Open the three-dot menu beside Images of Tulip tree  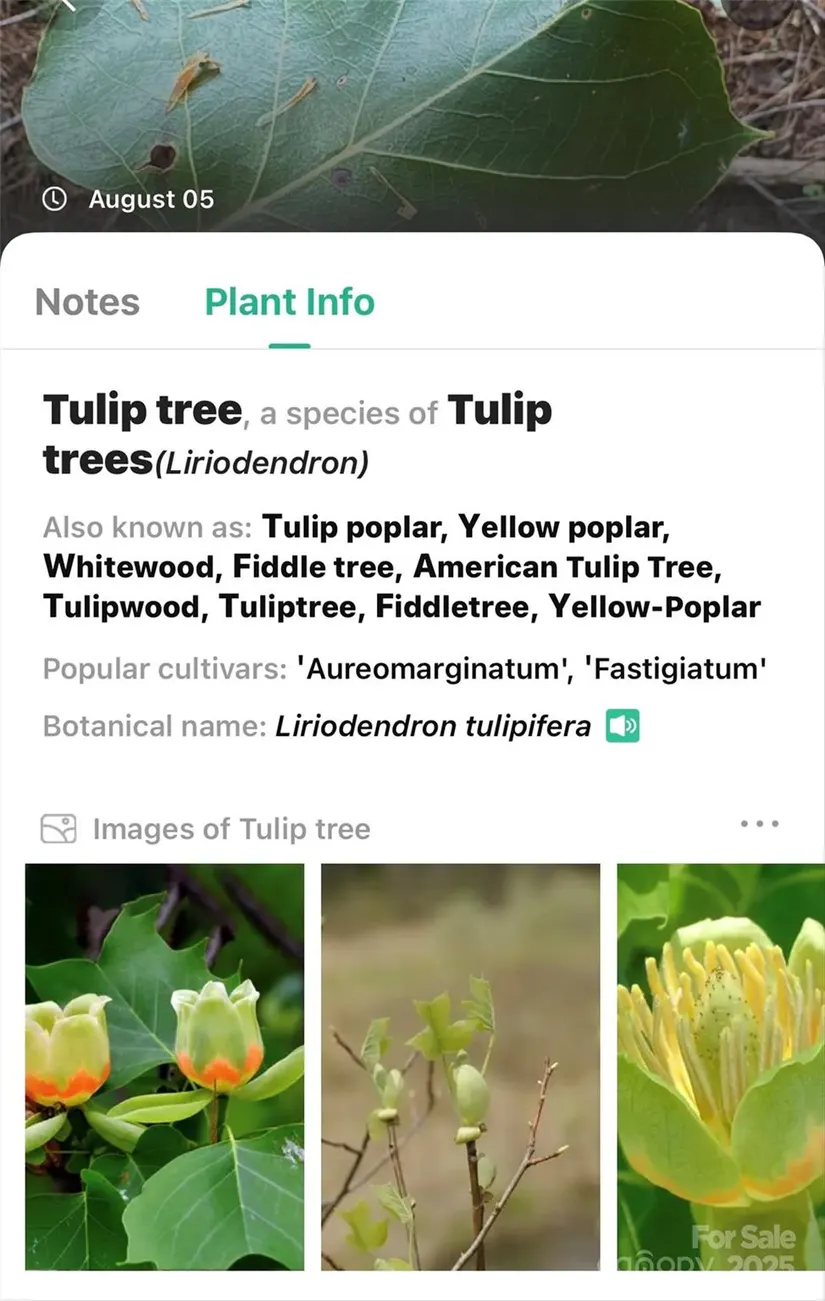tap(759, 825)
